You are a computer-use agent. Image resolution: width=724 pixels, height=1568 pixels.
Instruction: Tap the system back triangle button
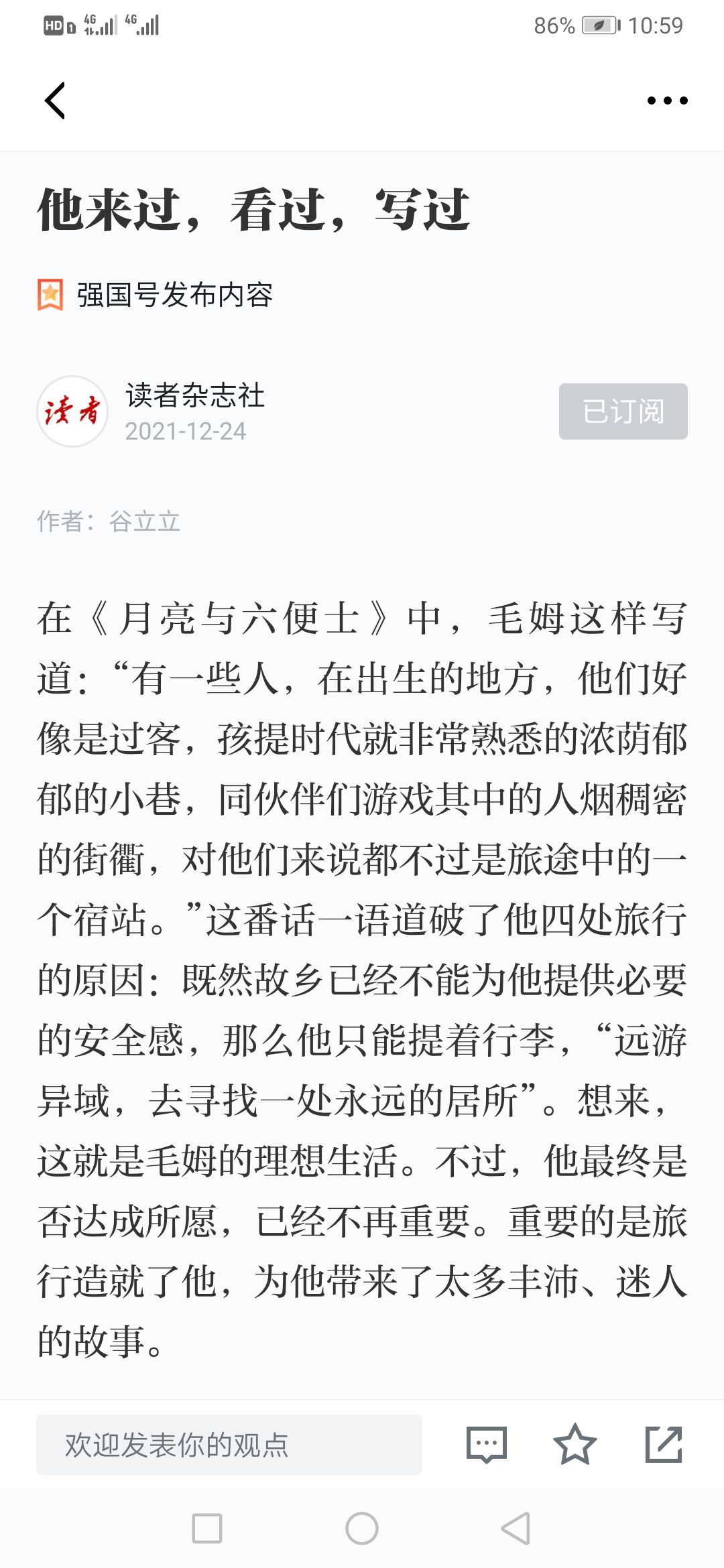coord(516,1528)
